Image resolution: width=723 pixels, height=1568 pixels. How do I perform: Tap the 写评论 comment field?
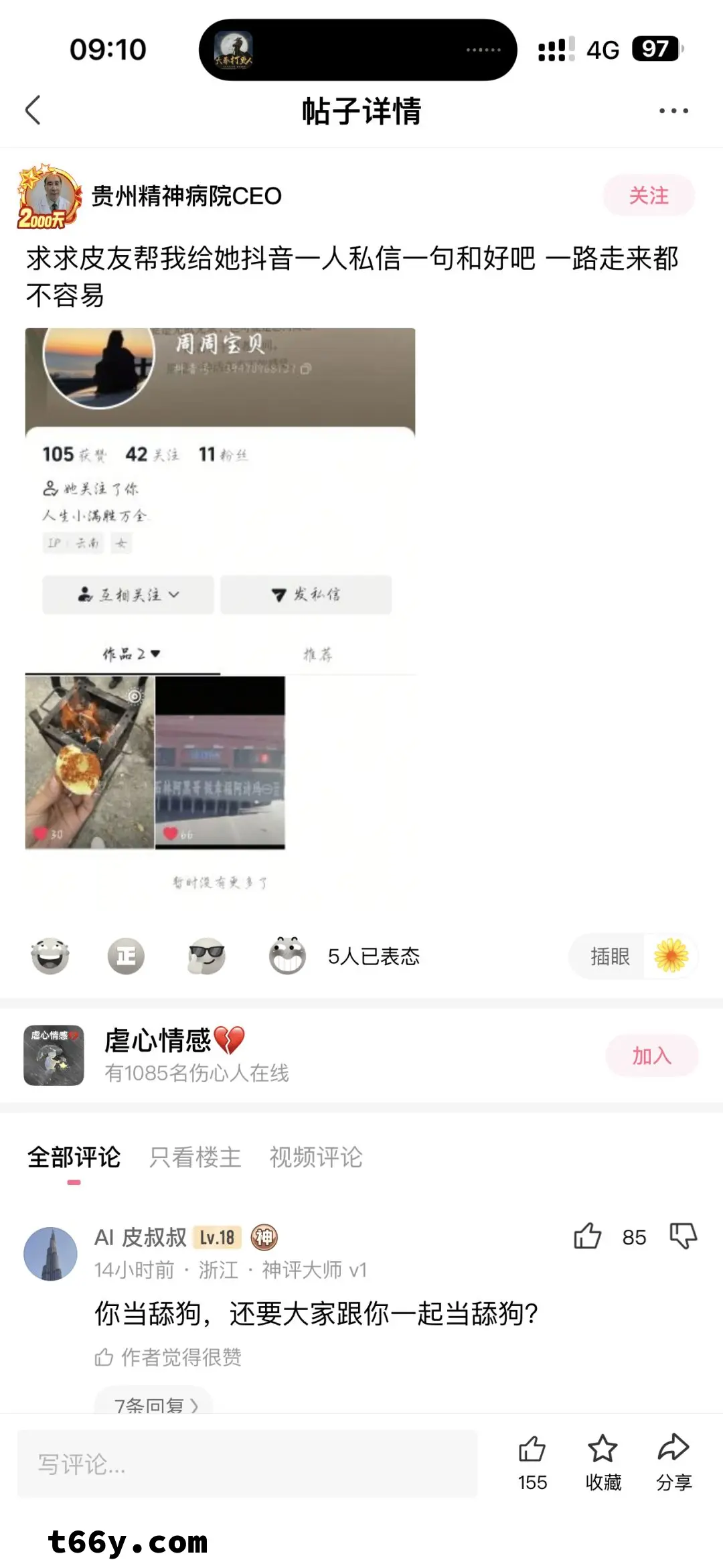point(246,1464)
